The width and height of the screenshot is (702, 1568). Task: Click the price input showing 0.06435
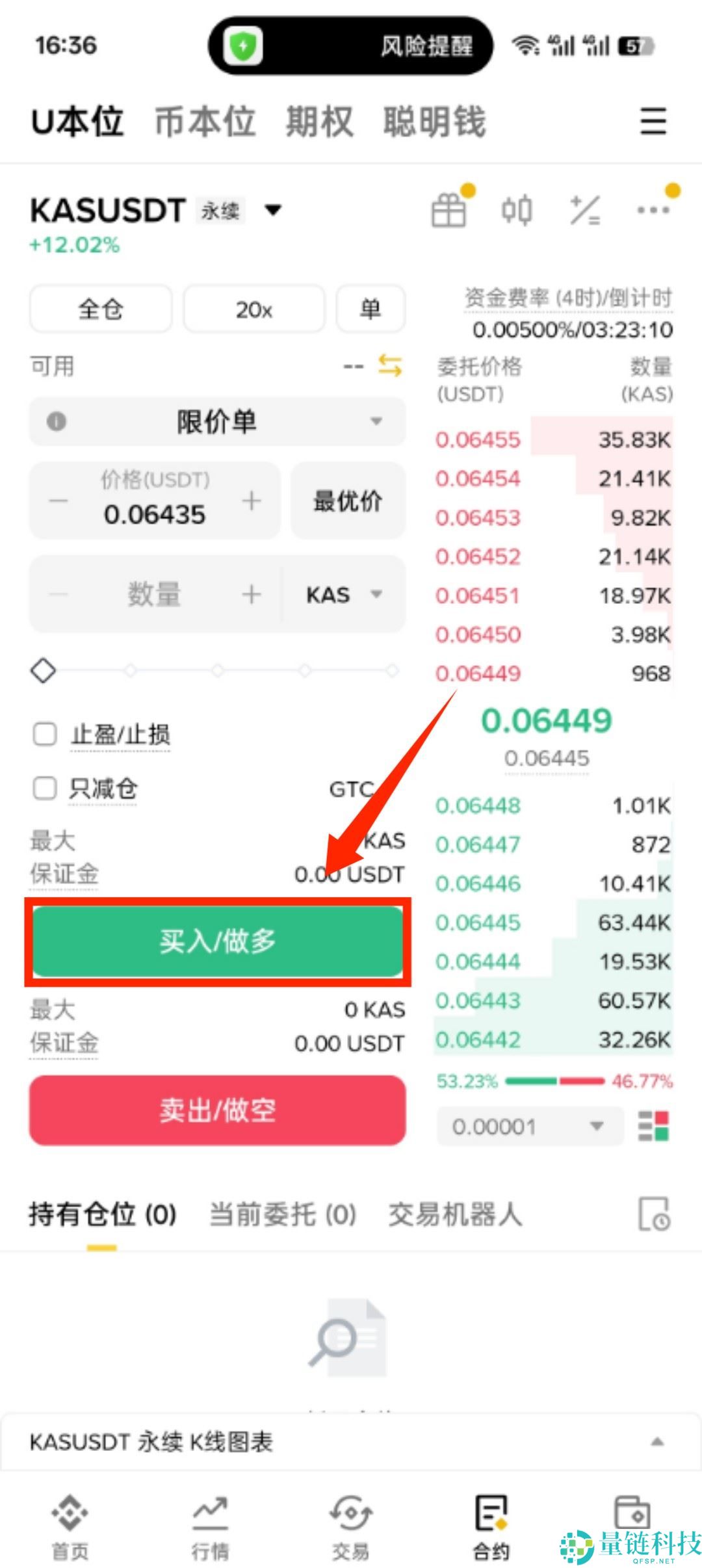click(153, 514)
